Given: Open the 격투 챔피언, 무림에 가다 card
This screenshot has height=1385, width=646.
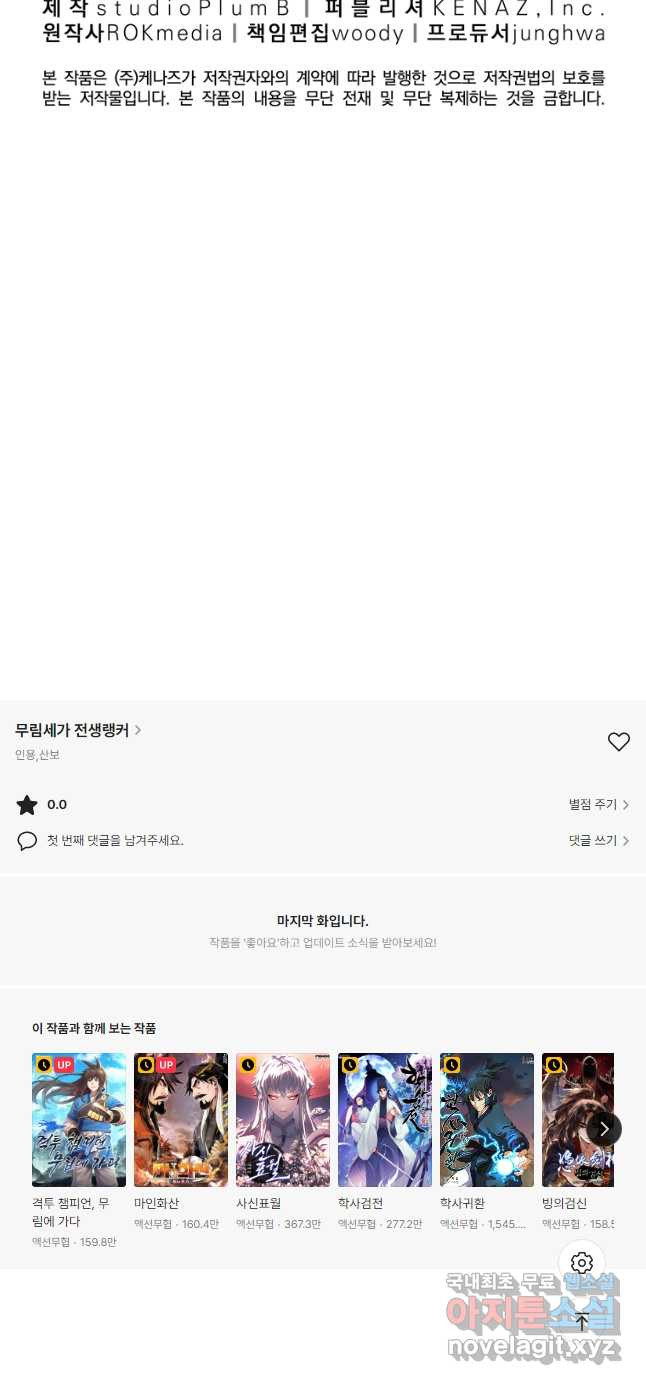Looking at the screenshot, I should 79,1120.
